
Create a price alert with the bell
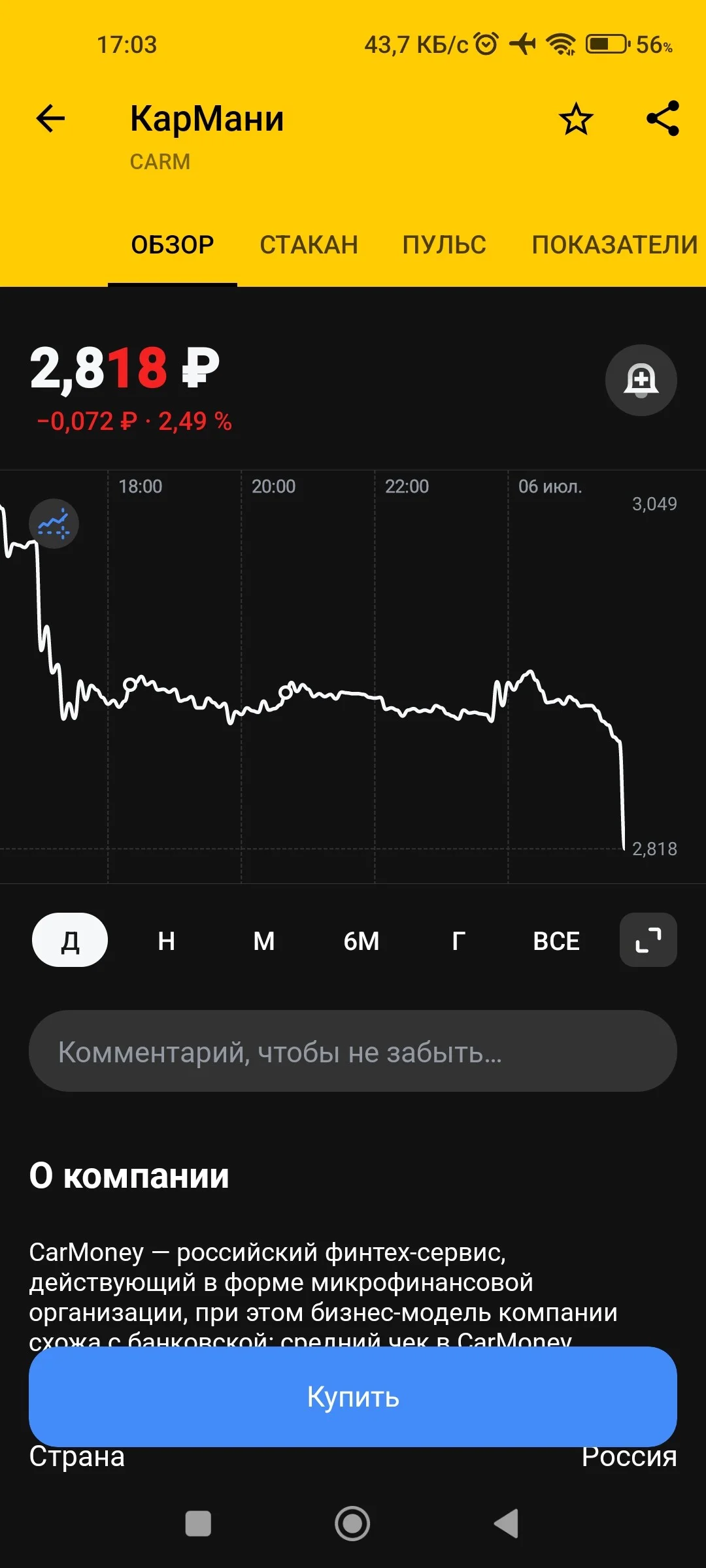coord(641,380)
